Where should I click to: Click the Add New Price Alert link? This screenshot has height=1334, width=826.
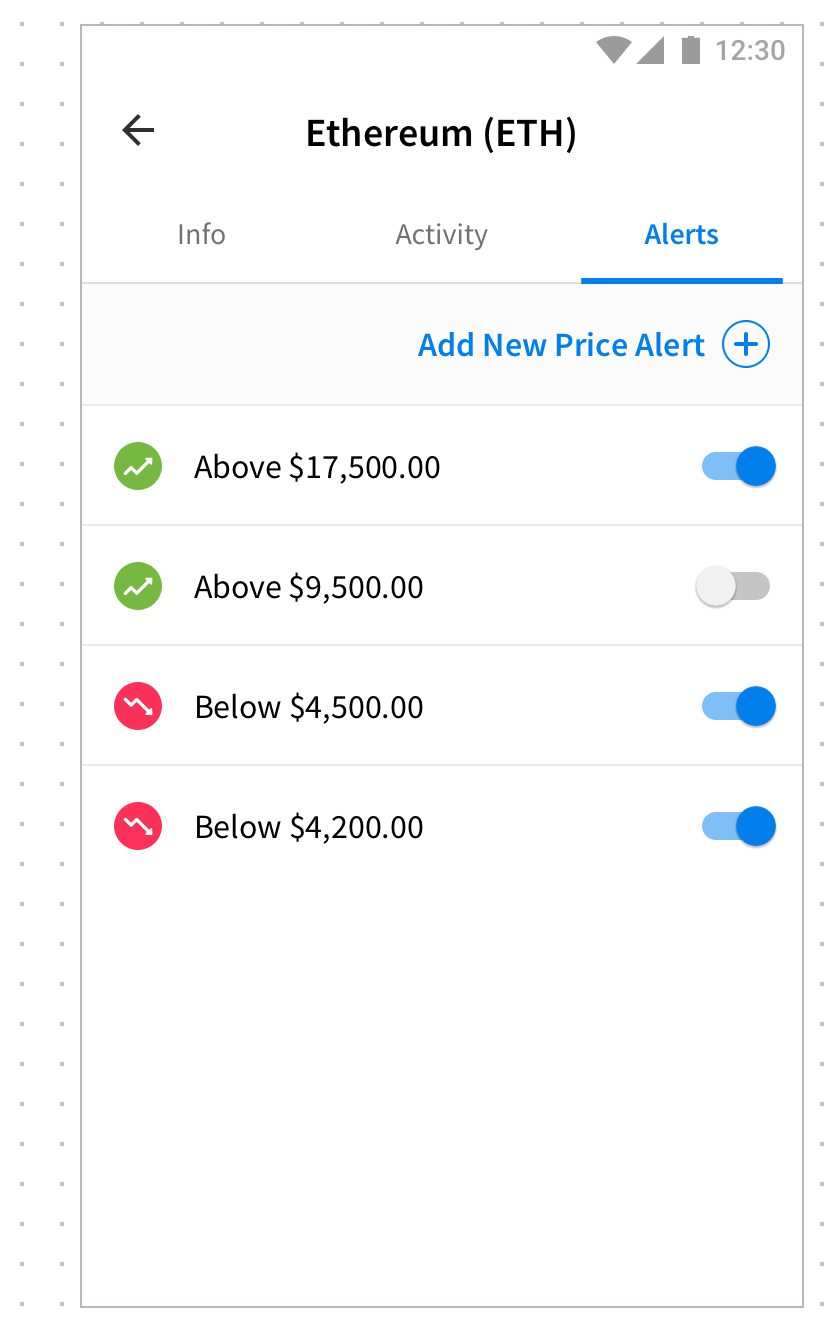[x=560, y=344]
